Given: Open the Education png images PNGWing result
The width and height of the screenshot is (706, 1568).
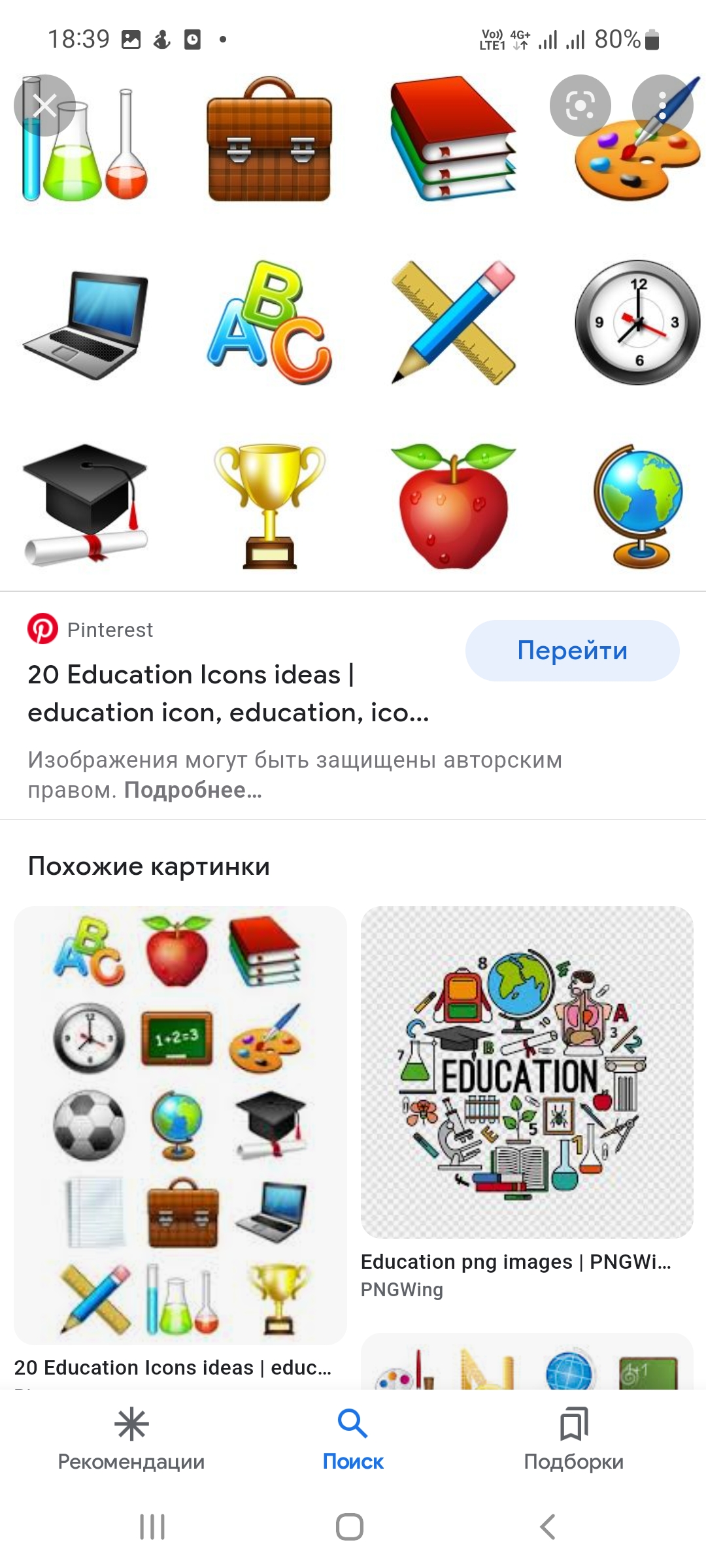Looking at the screenshot, I should coord(527,1072).
